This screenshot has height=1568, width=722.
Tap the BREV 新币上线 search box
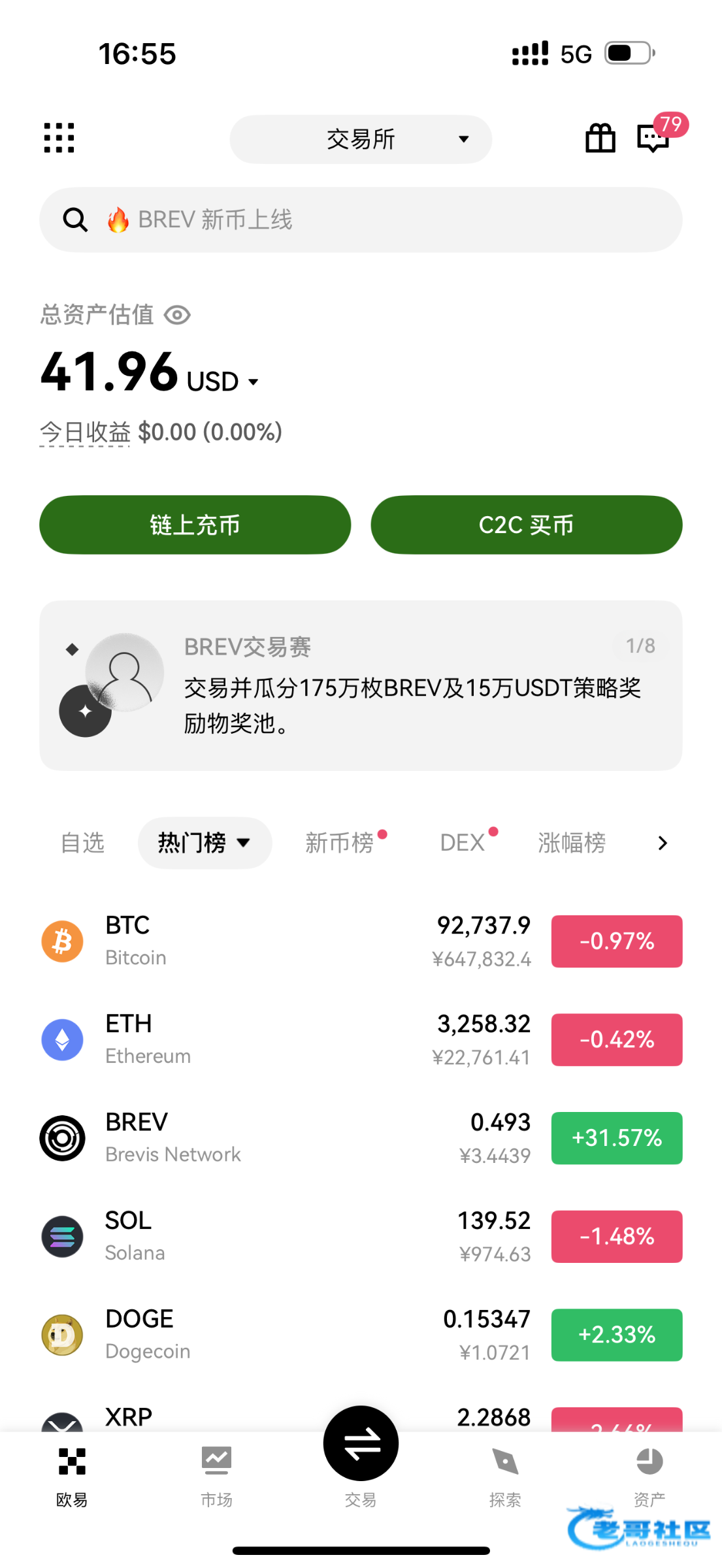coord(361,220)
